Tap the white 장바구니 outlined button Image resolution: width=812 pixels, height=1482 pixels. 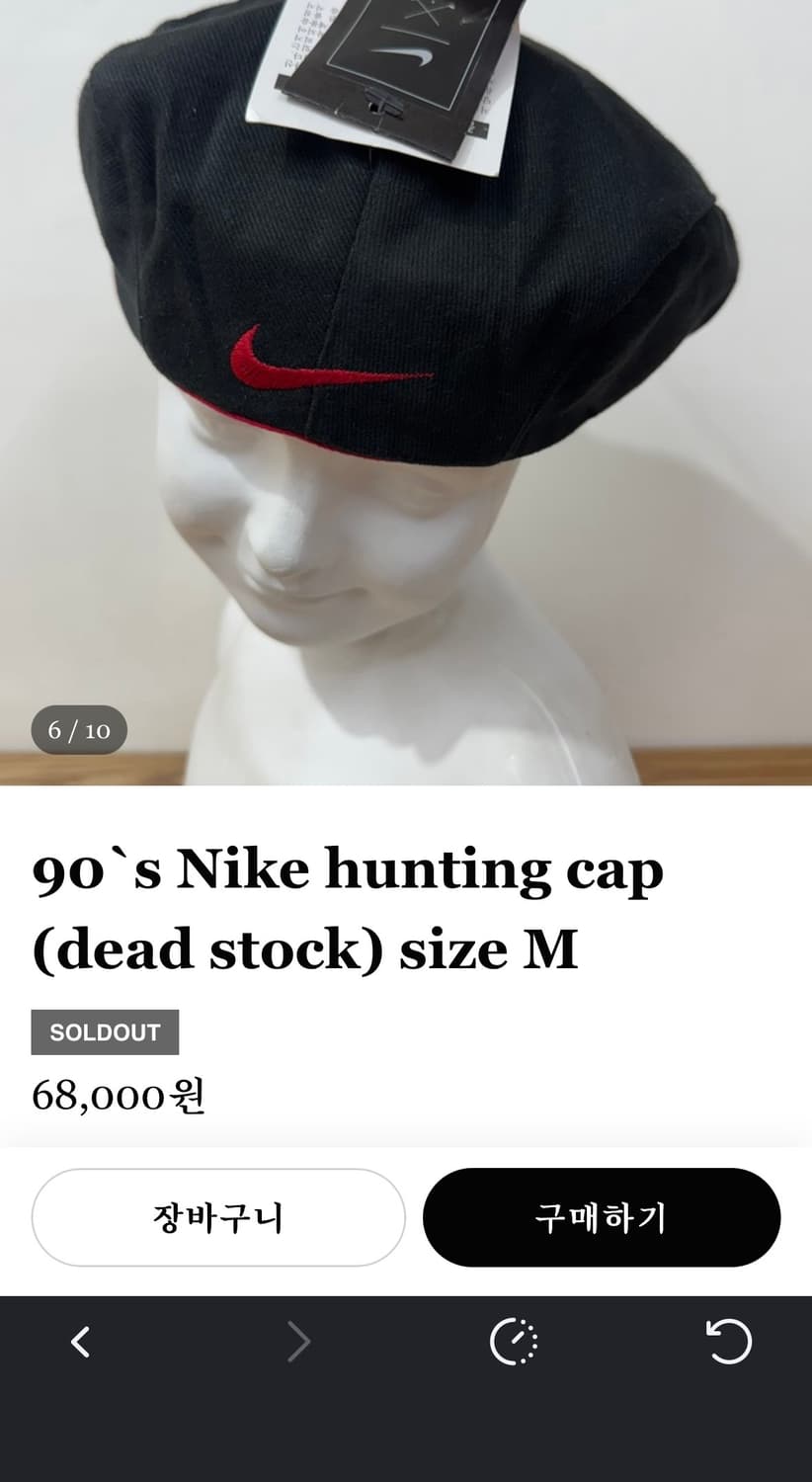click(x=217, y=1218)
